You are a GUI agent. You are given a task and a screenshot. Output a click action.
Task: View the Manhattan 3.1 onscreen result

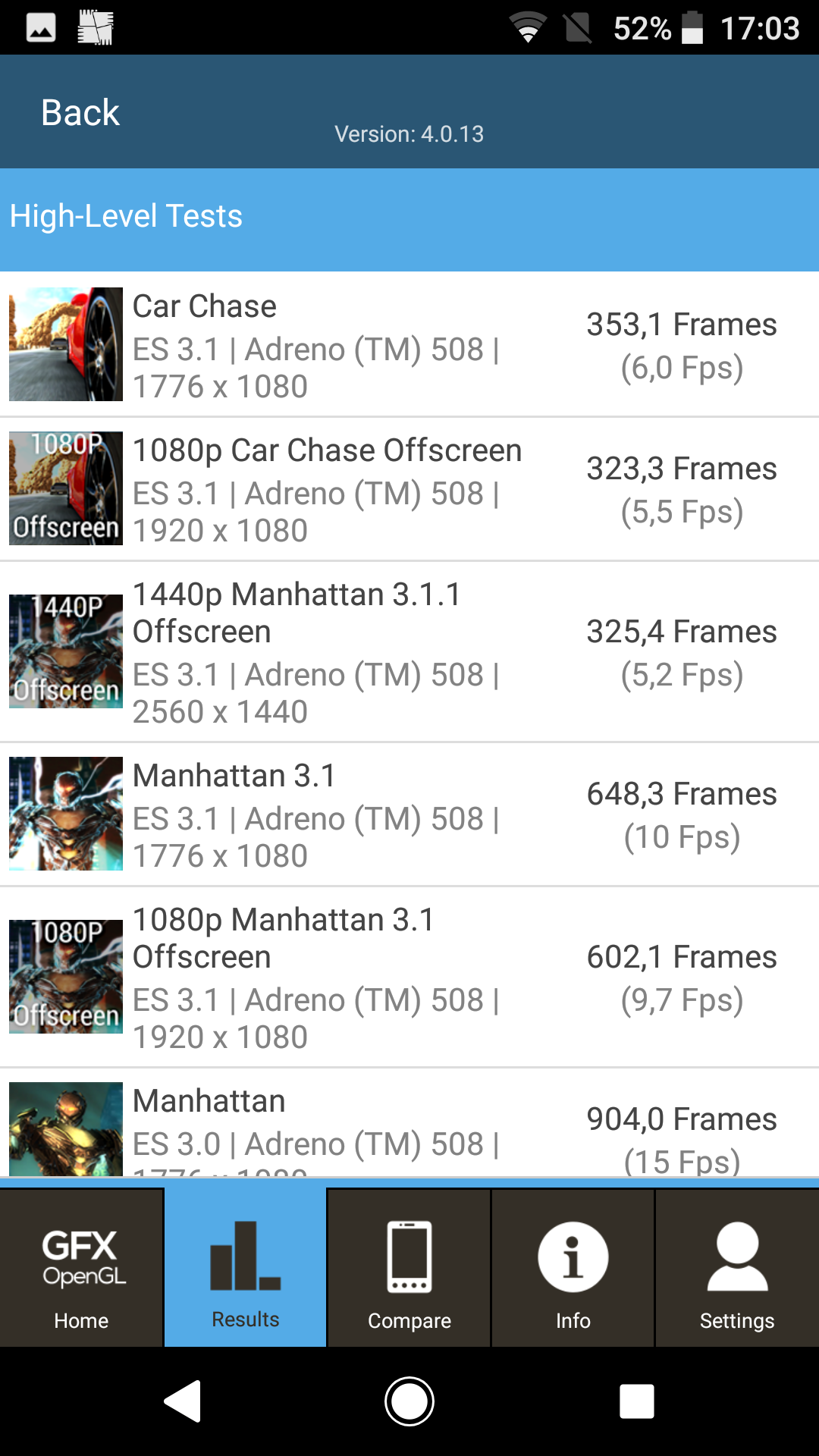pos(409,814)
